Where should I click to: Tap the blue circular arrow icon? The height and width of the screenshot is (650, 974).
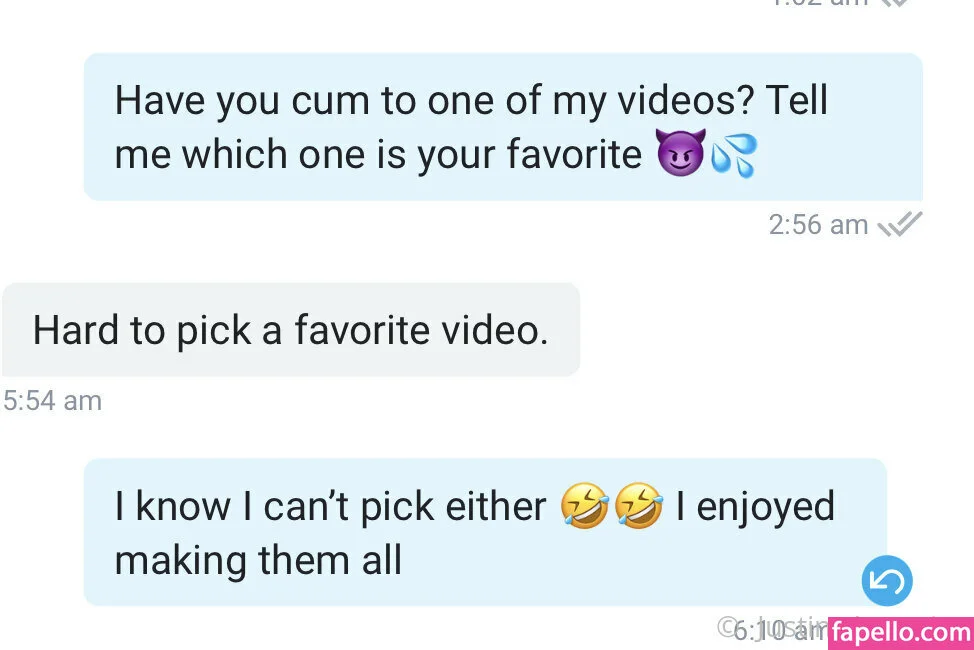[886, 581]
